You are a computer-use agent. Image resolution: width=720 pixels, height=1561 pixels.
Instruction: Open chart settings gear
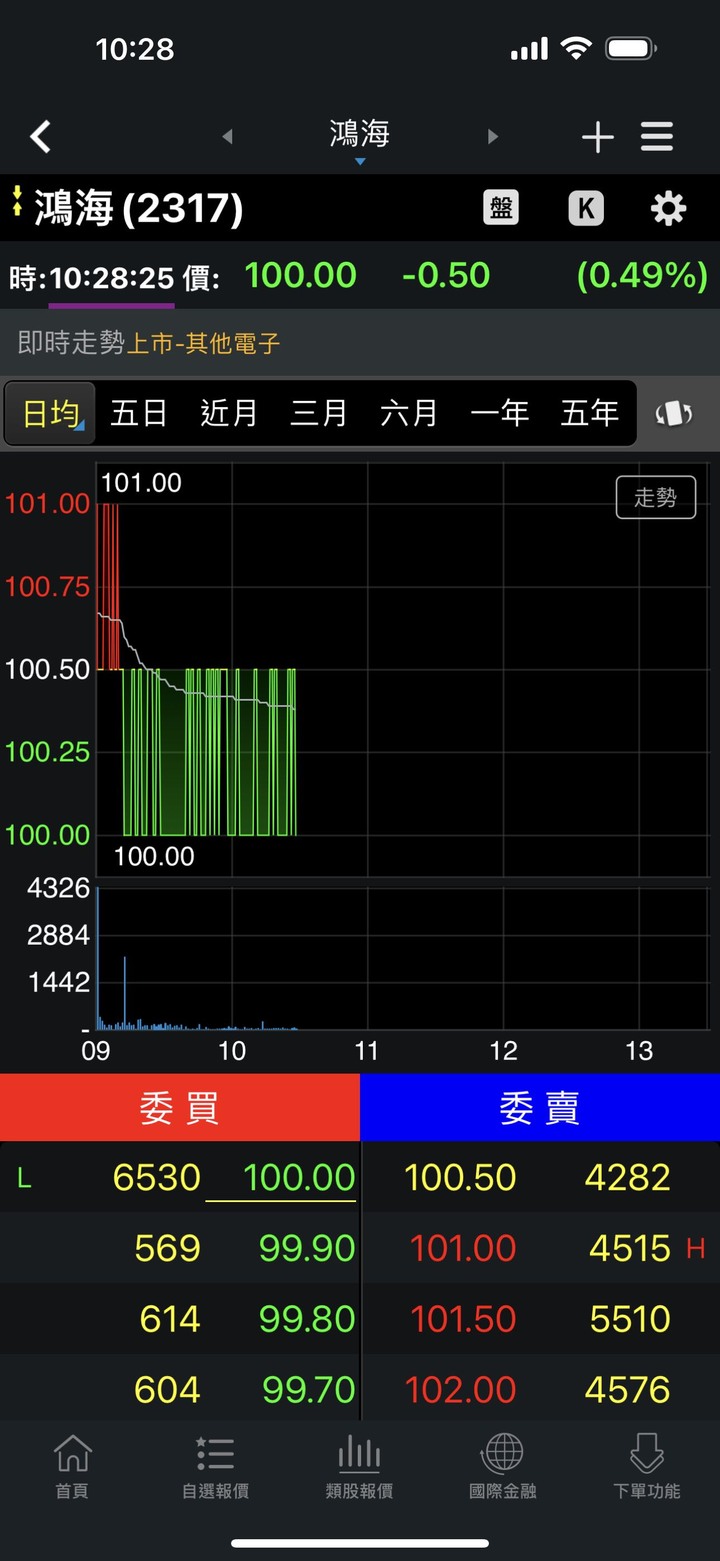[x=668, y=208]
